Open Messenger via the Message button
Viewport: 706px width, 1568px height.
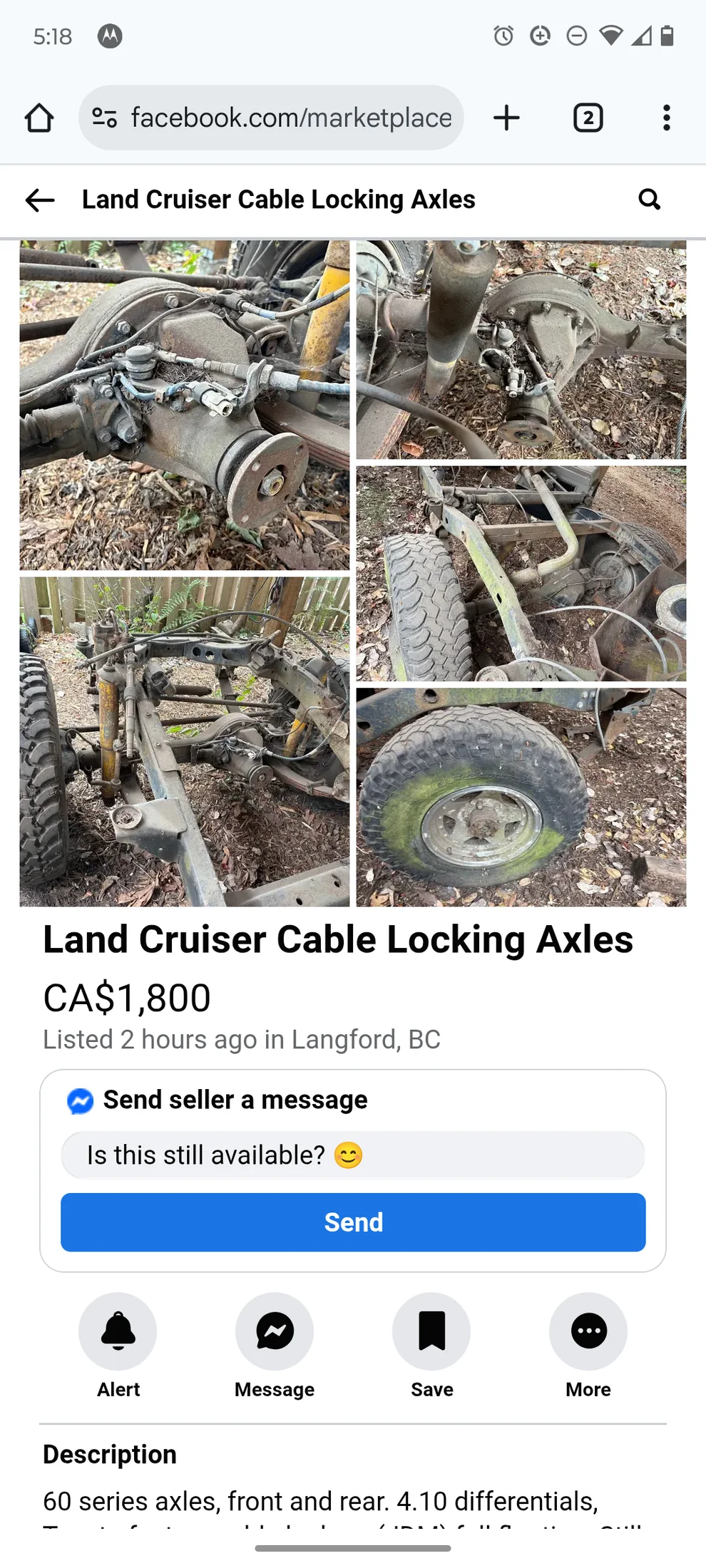pos(275,1331)
